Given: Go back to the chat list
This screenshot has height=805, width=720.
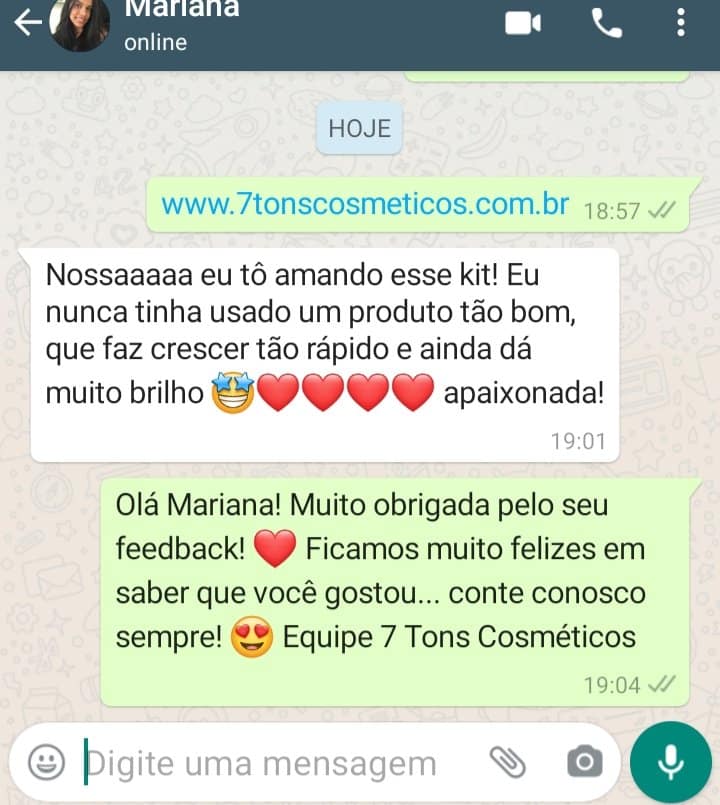Looking at the screenshot, I should tap(28, 22).
